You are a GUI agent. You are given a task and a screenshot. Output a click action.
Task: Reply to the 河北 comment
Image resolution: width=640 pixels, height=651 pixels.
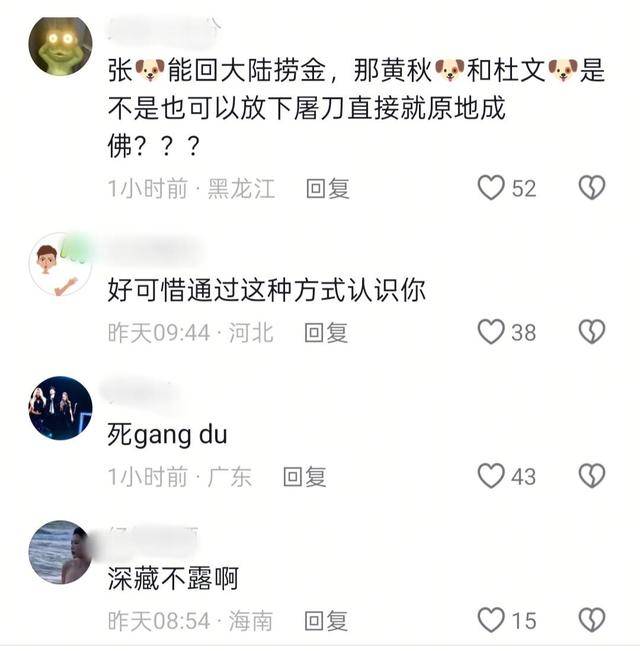(x=325, y=332)
